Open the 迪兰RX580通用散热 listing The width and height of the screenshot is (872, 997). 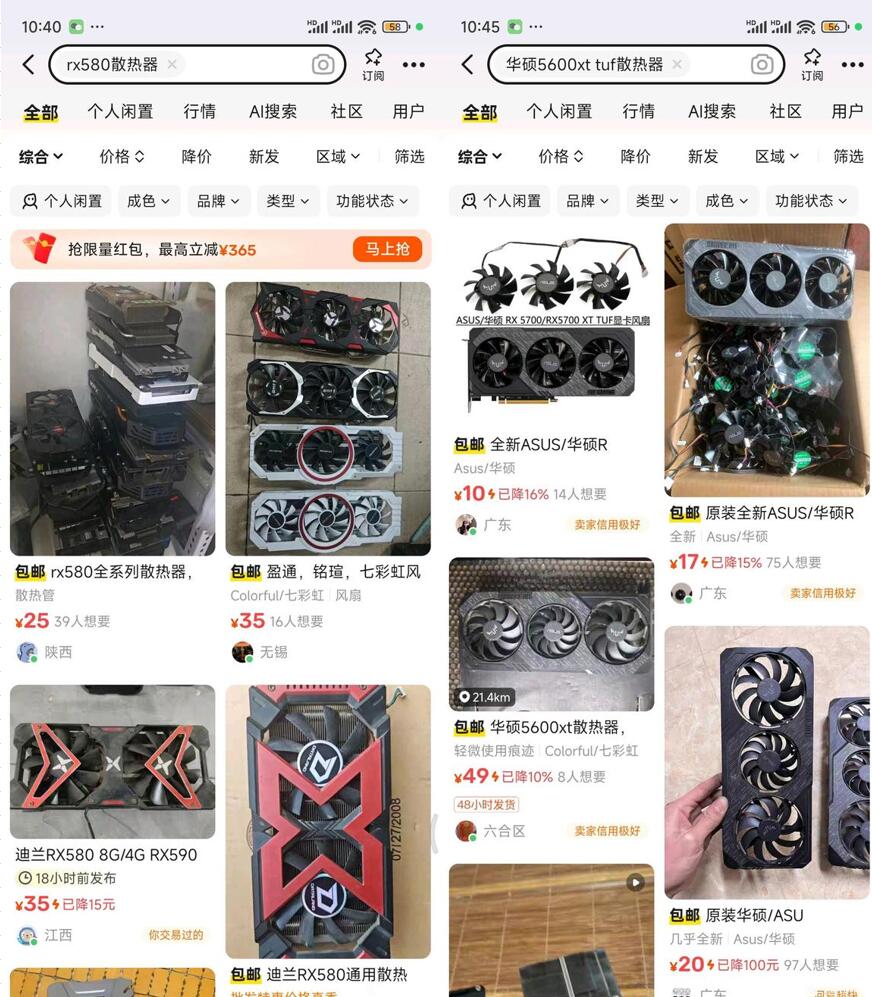click(x=327, y=820)
